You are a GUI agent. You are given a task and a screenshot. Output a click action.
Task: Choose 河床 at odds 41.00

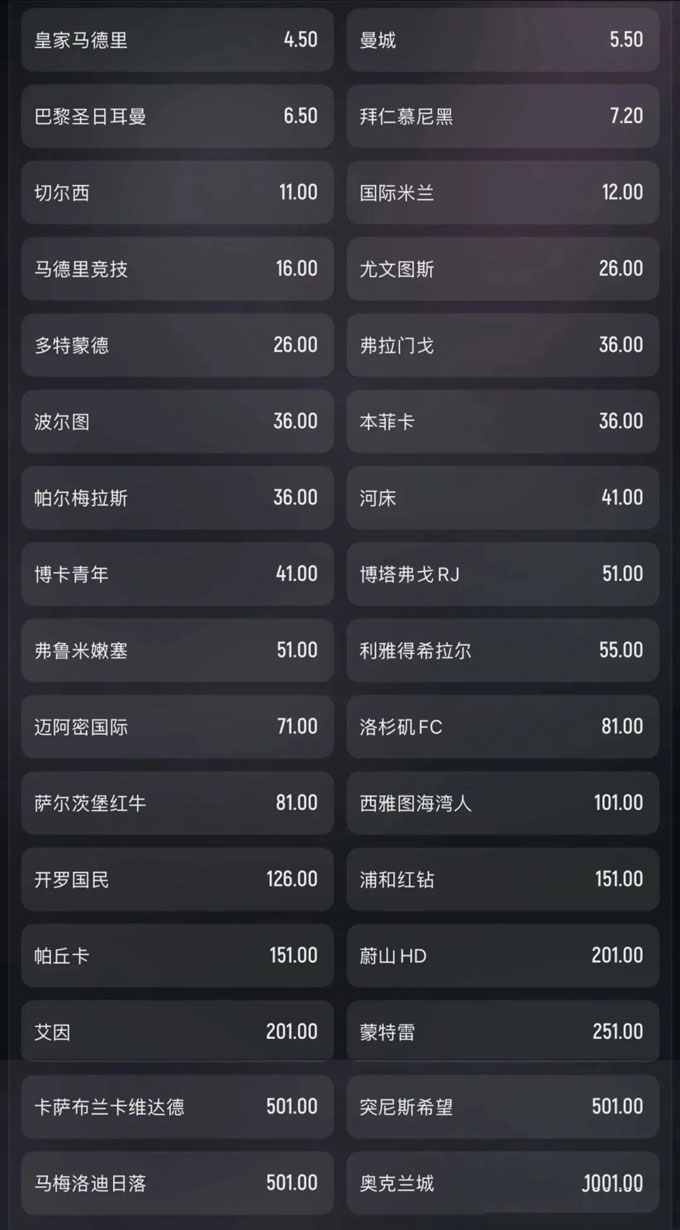[x=503, y=497]
